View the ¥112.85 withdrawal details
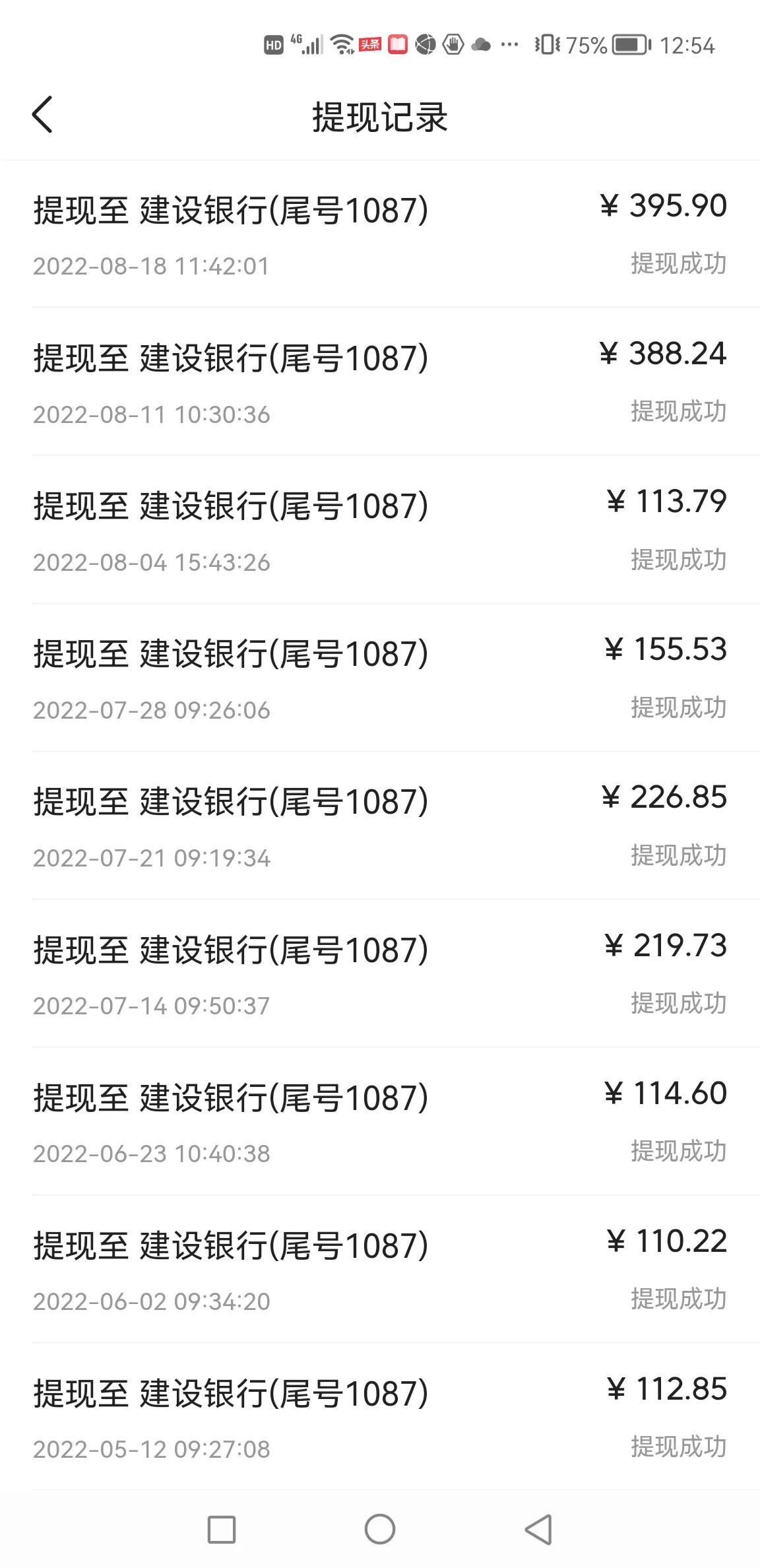 [x=380, y=1416]
